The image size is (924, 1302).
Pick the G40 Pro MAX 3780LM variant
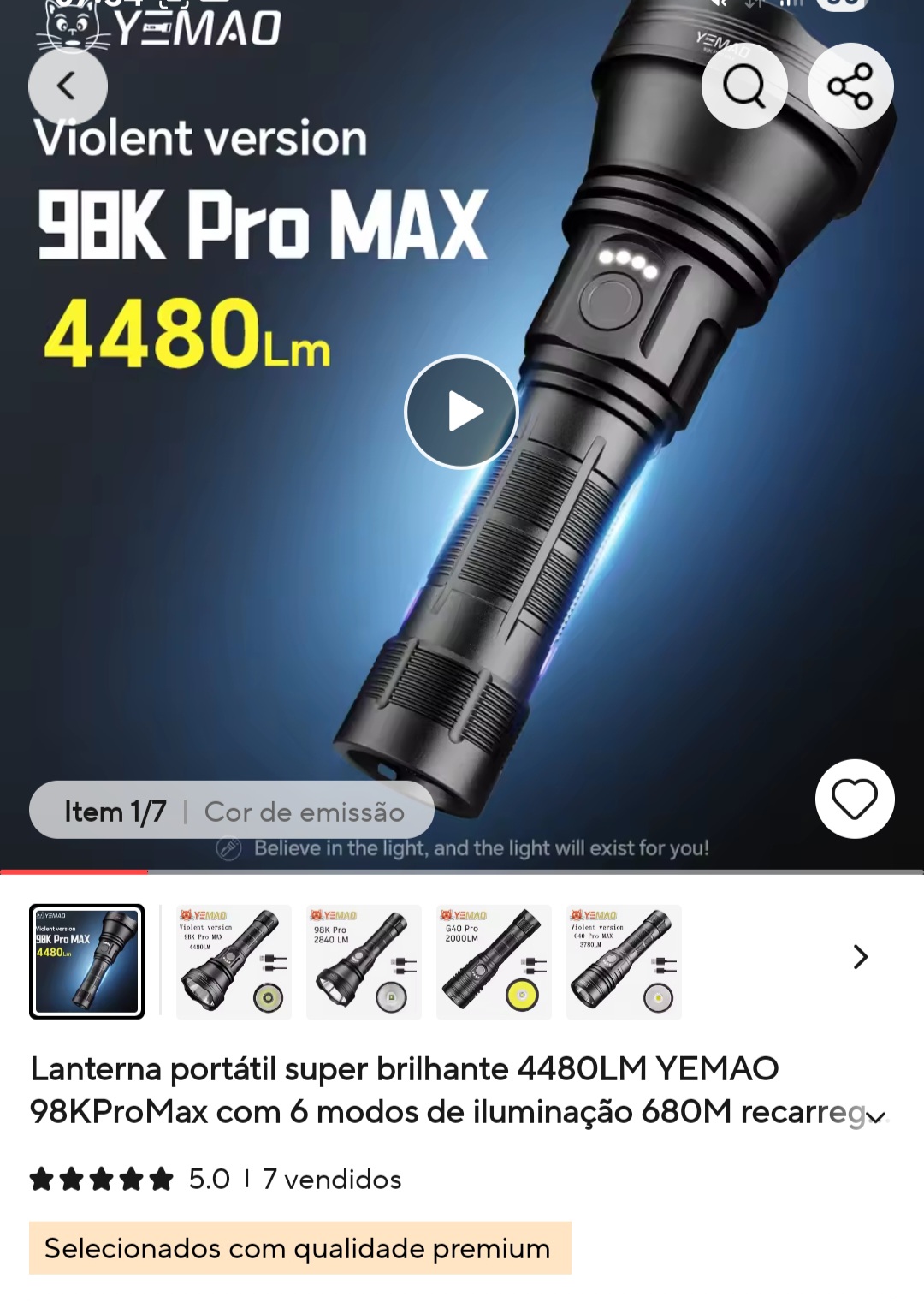(x=624, y=961)
